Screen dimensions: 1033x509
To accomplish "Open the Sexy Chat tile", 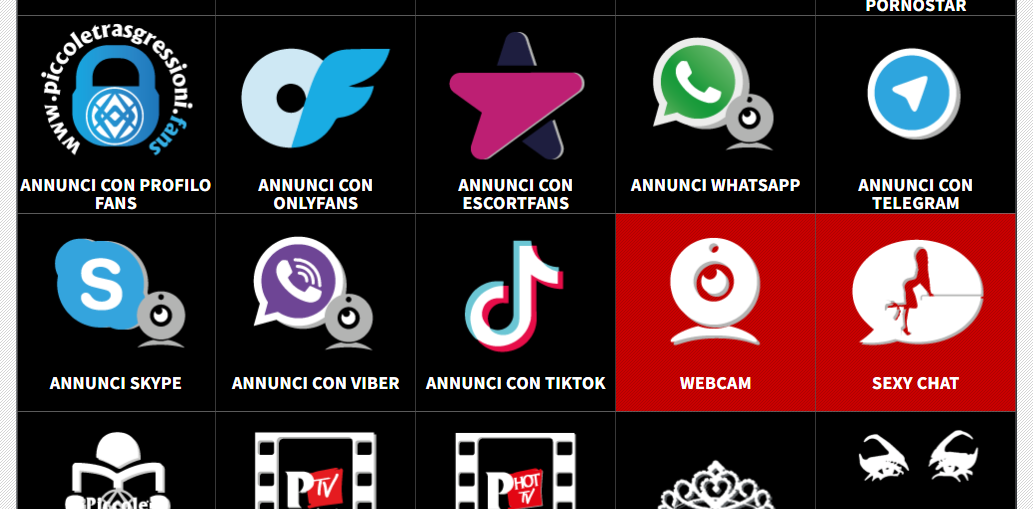I will [x=915, y=312].
